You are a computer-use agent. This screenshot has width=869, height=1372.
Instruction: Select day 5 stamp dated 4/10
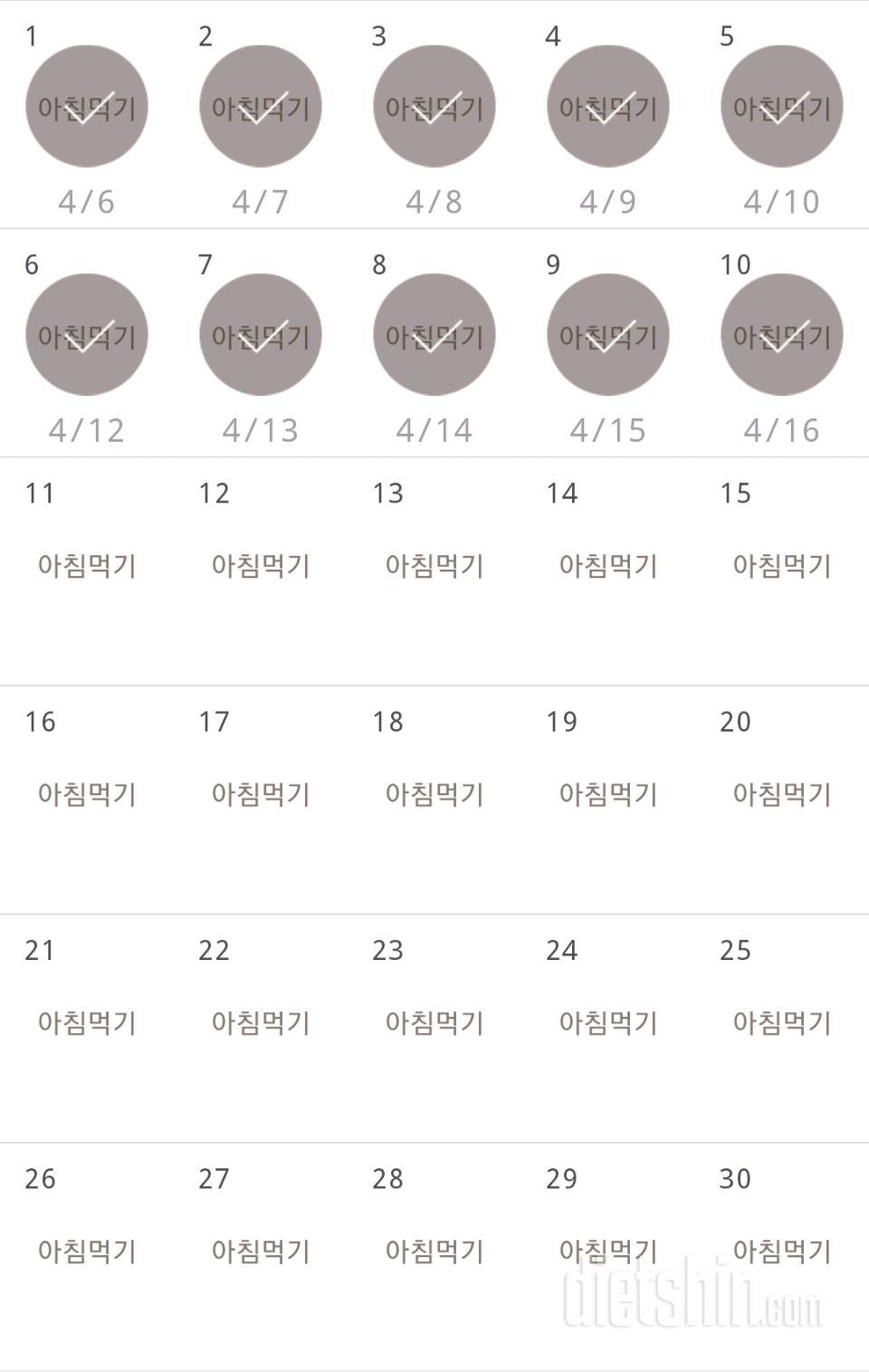click(x=782, y=107)
